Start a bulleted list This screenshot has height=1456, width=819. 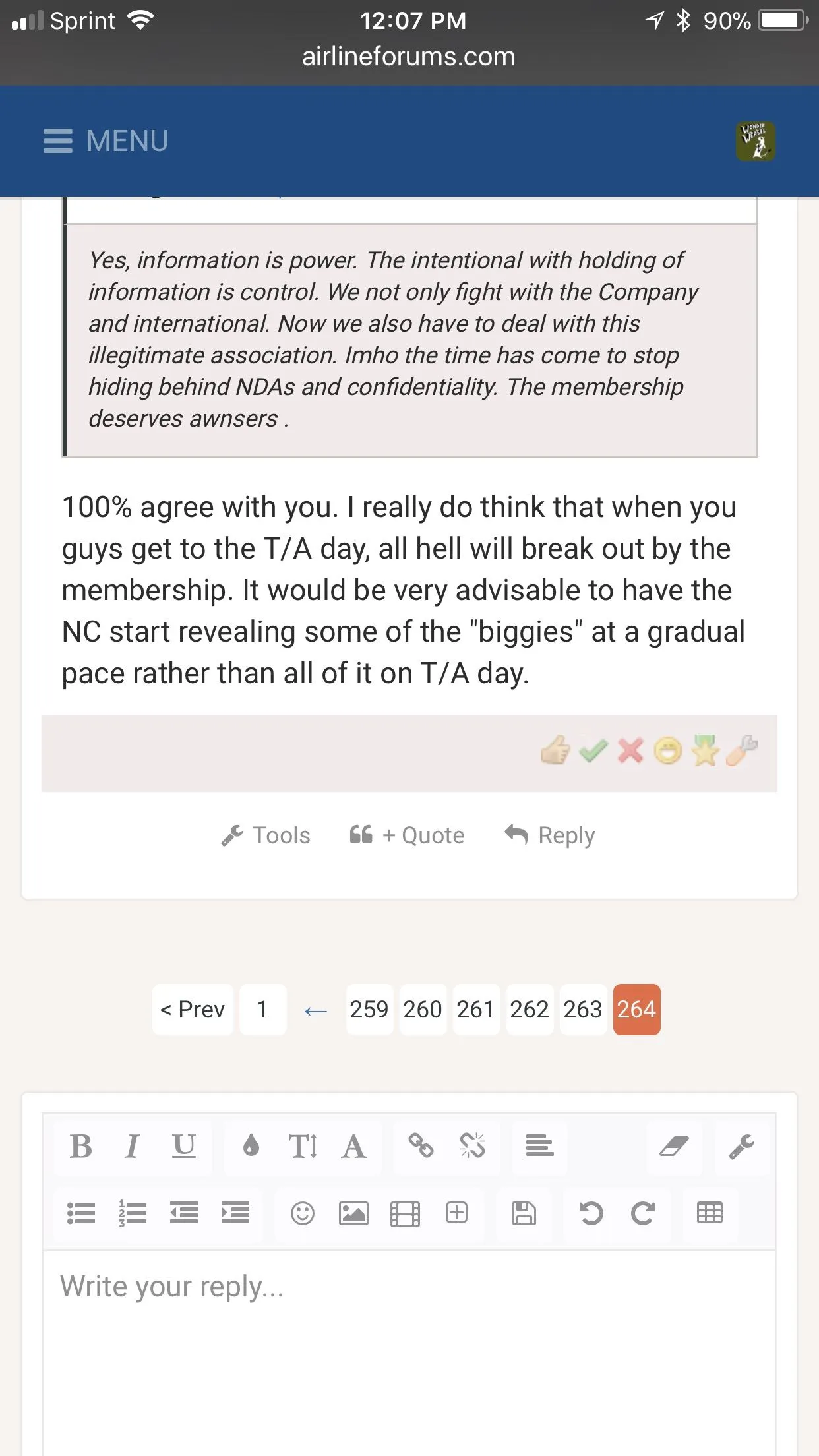(x=81, y=1213)
